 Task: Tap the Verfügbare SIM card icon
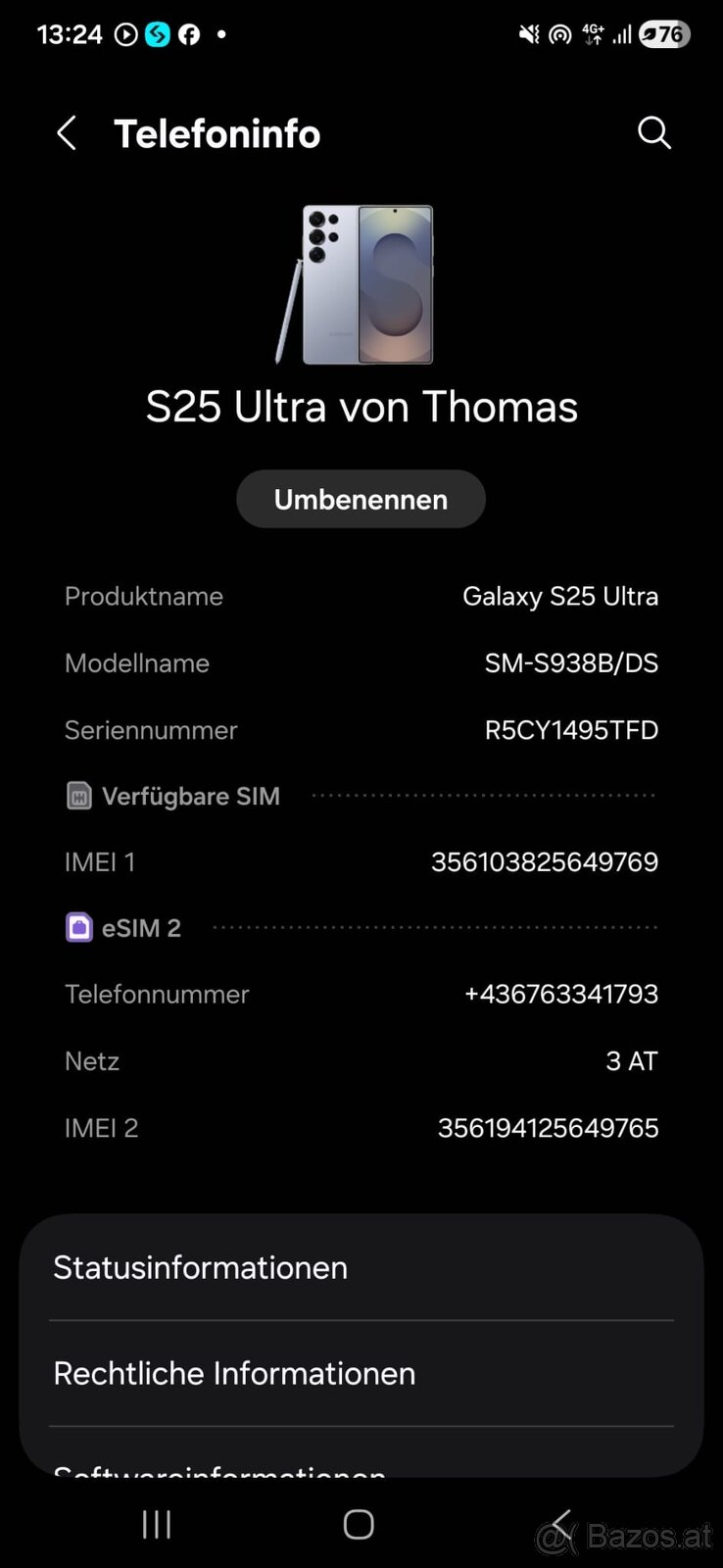(76, 795)
